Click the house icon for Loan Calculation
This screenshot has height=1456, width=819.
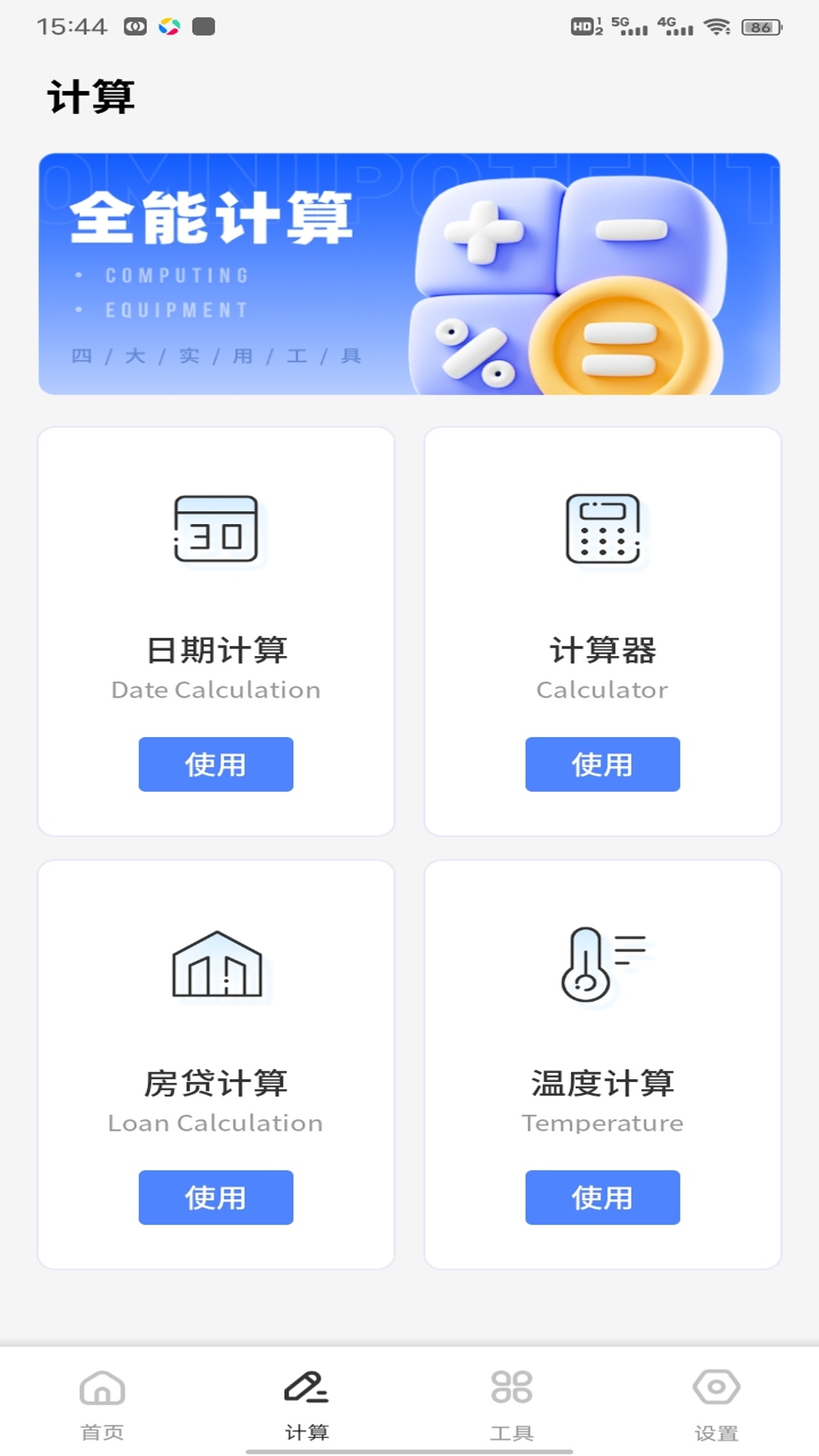216,963
